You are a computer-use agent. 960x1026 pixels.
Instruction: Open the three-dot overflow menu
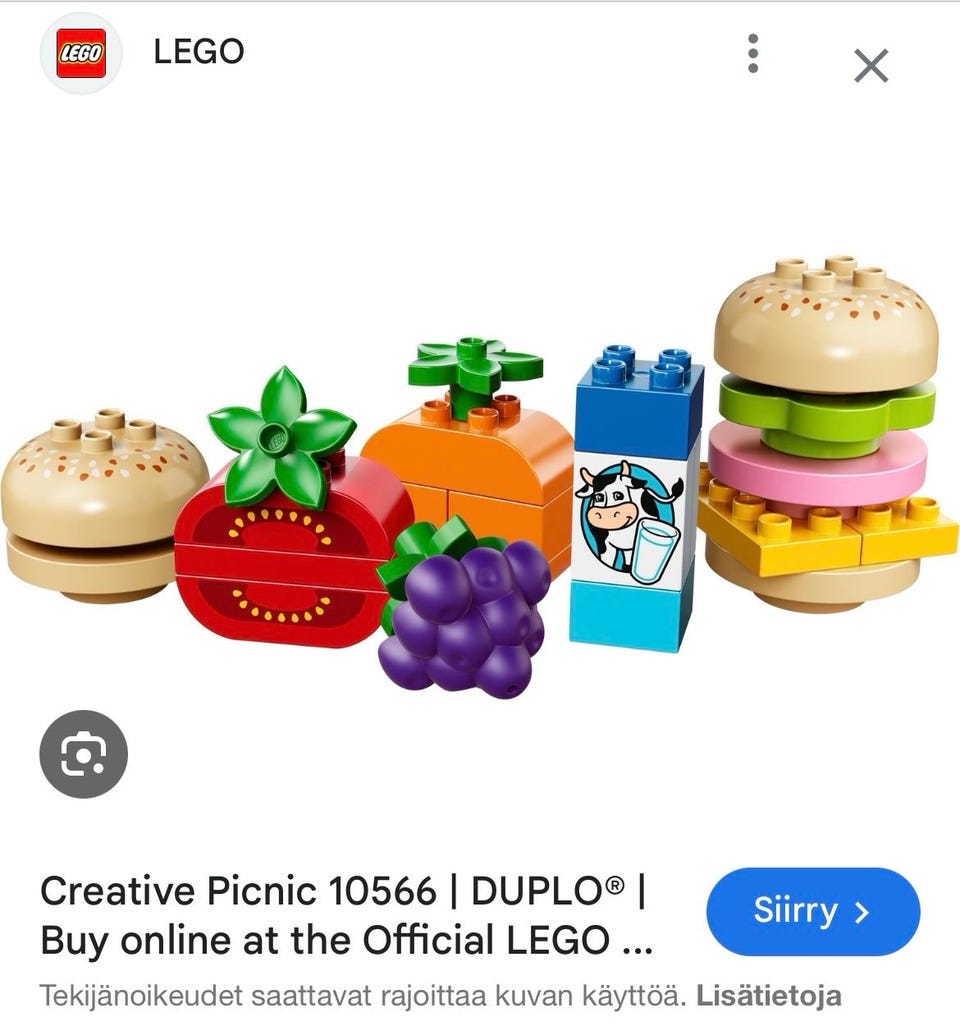click(x=753, y=53)
